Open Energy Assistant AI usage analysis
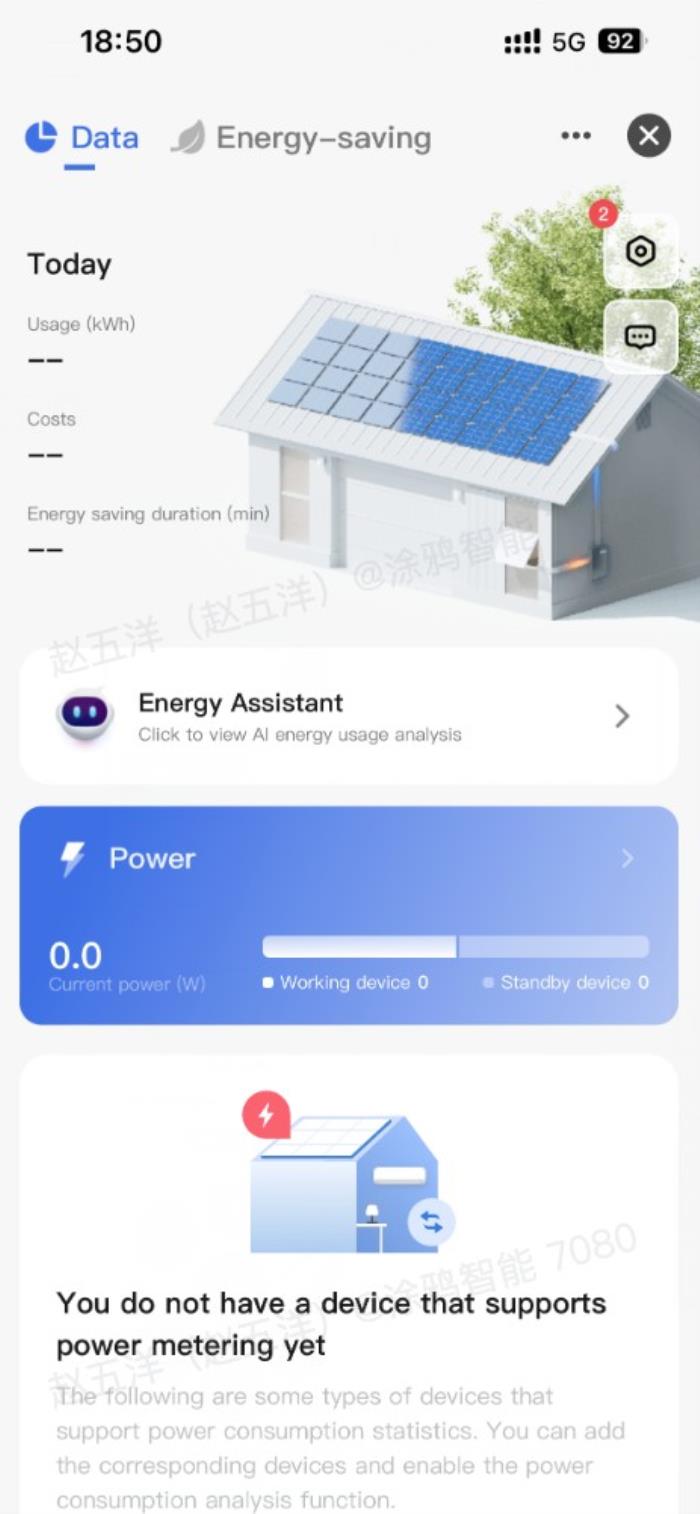The width and height of the screenshot is (700, 1514). [348, 716]
